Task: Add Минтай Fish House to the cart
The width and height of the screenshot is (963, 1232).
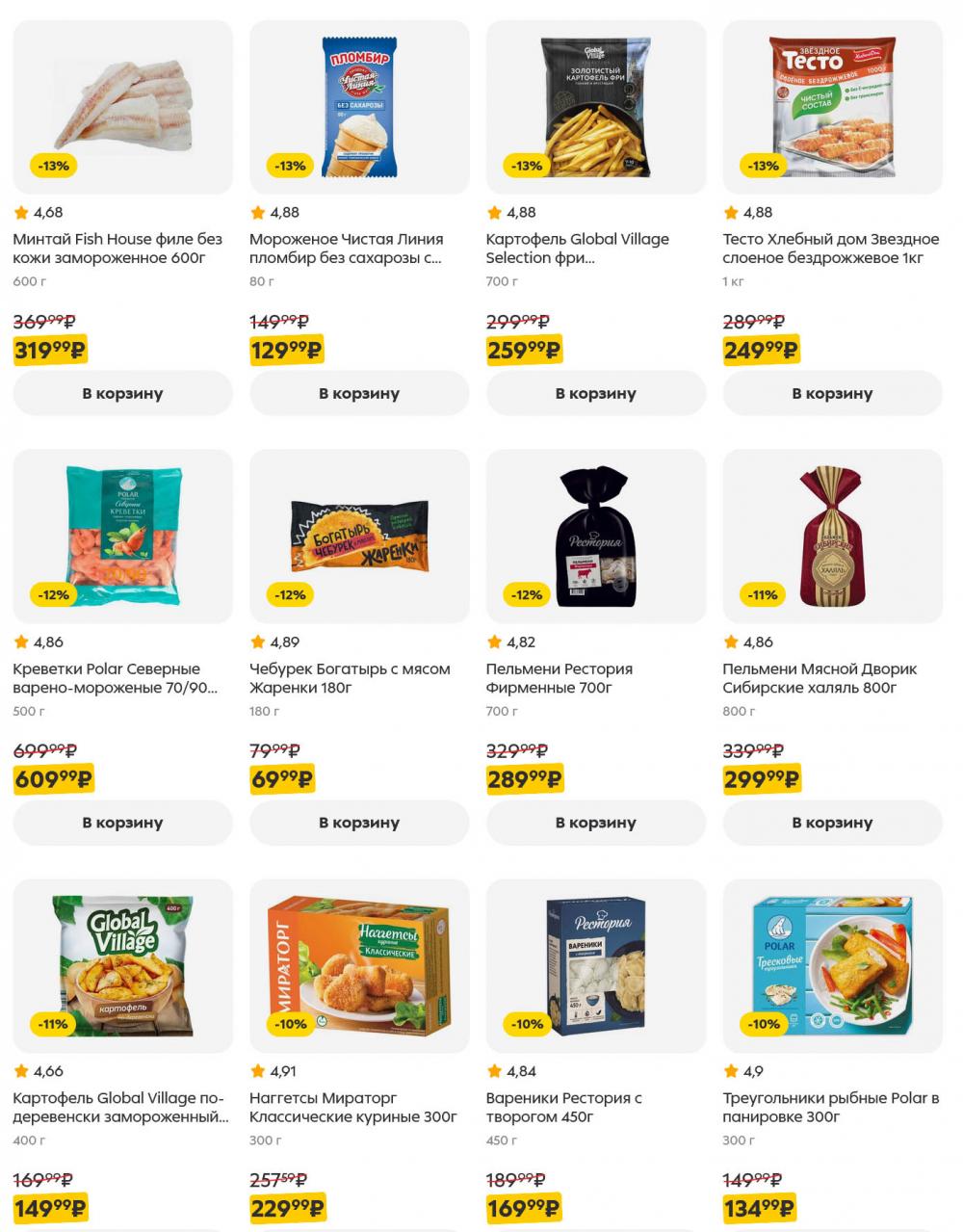Action: point(122,393)
